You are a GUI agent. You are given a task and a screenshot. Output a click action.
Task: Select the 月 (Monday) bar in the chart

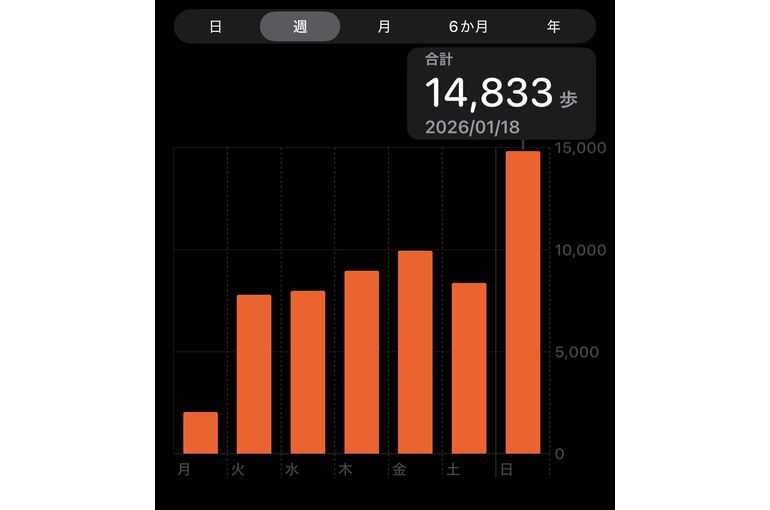(200, 432)
